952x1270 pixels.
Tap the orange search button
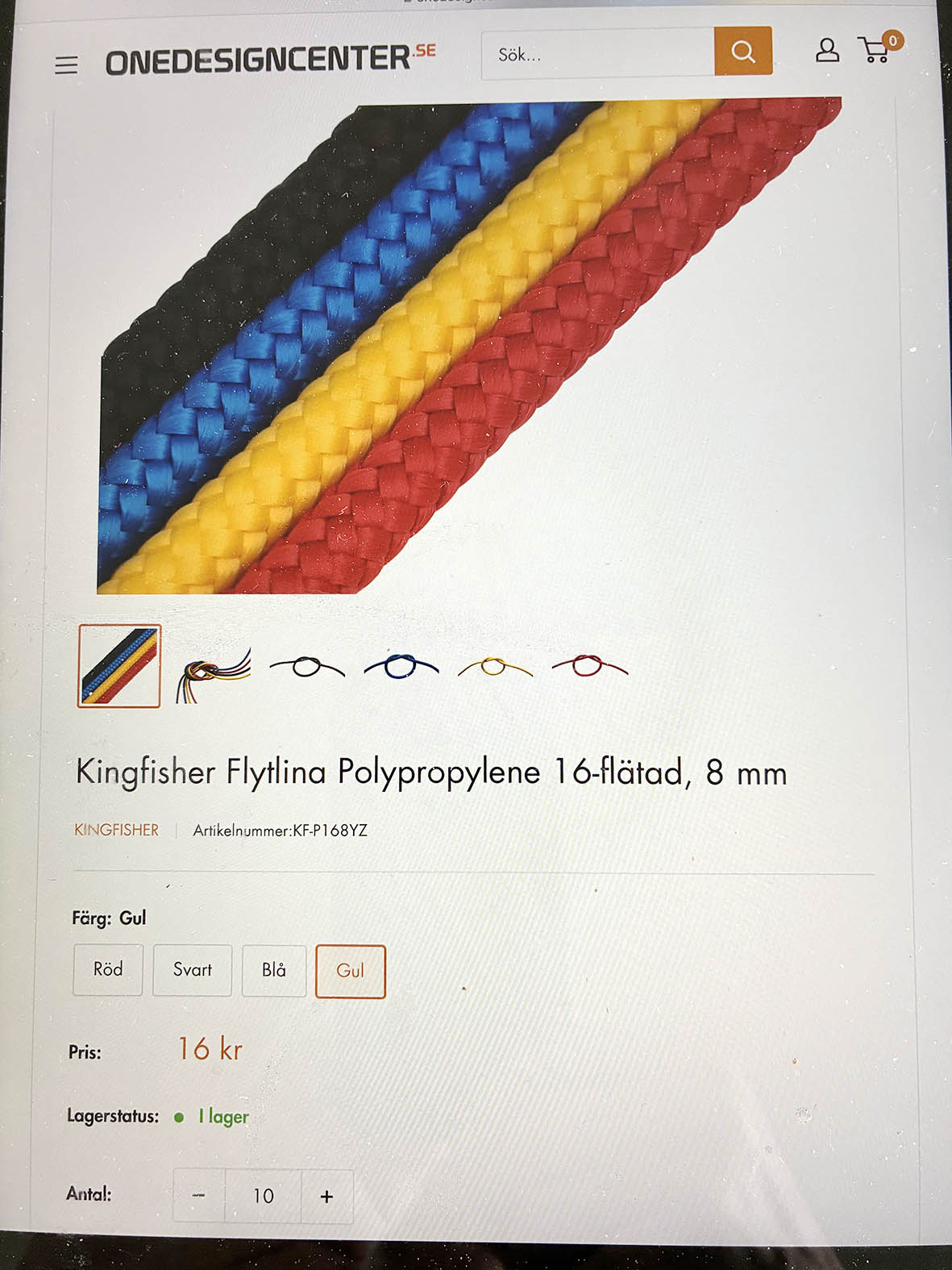pyautogui.click(x=742, y=52)
